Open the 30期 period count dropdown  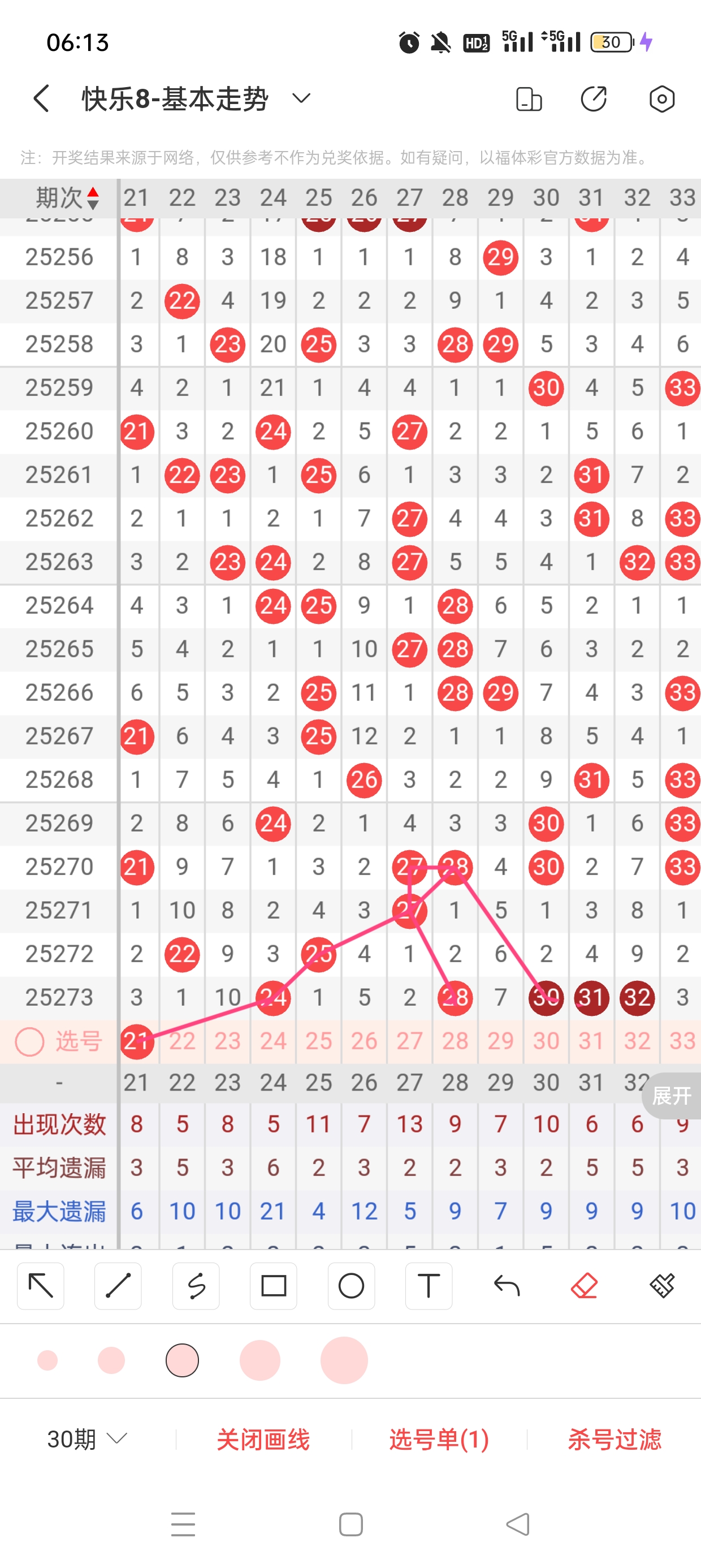[x=87, y=1439]
